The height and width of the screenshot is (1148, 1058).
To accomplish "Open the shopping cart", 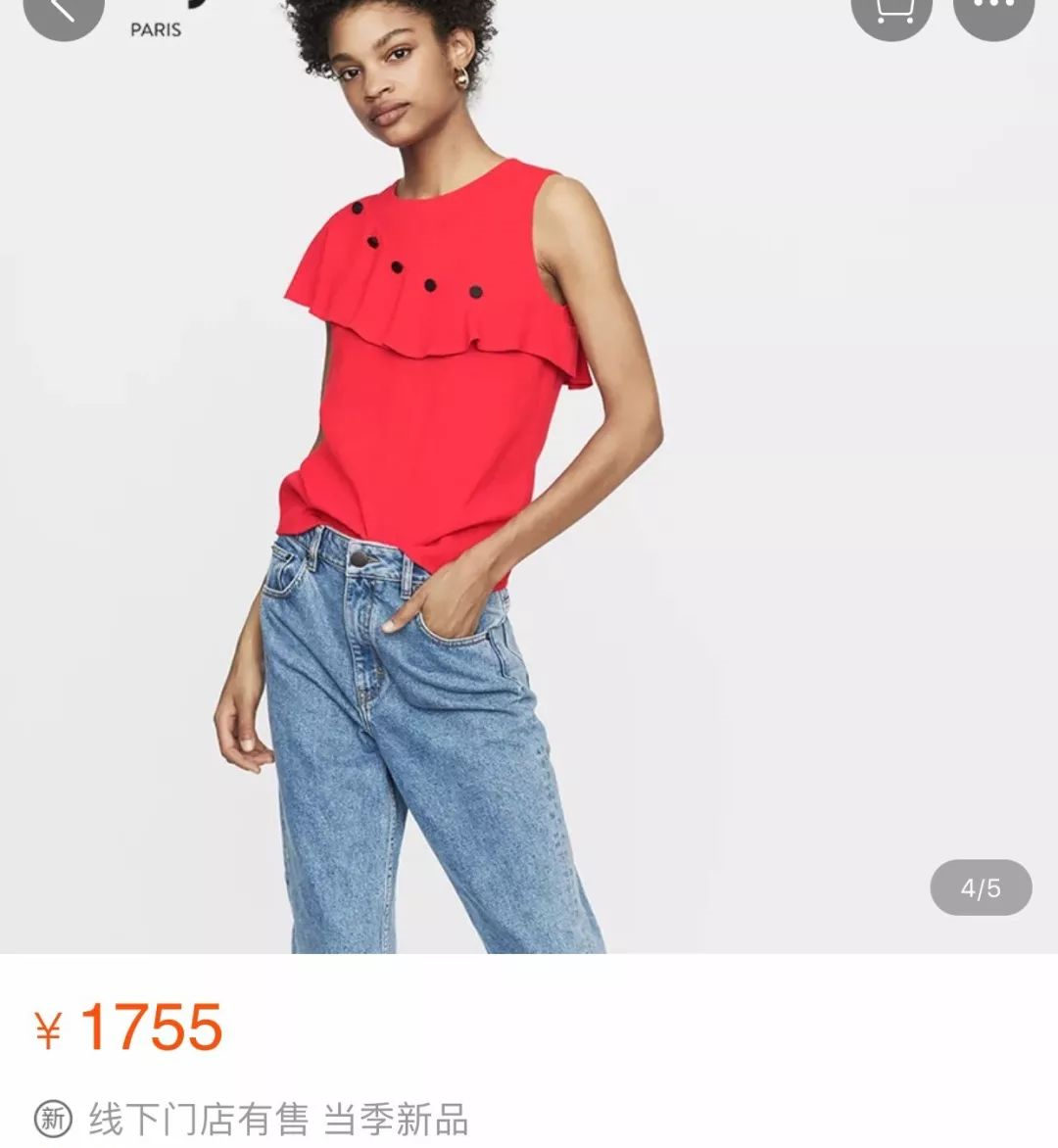I will point(892,12).
